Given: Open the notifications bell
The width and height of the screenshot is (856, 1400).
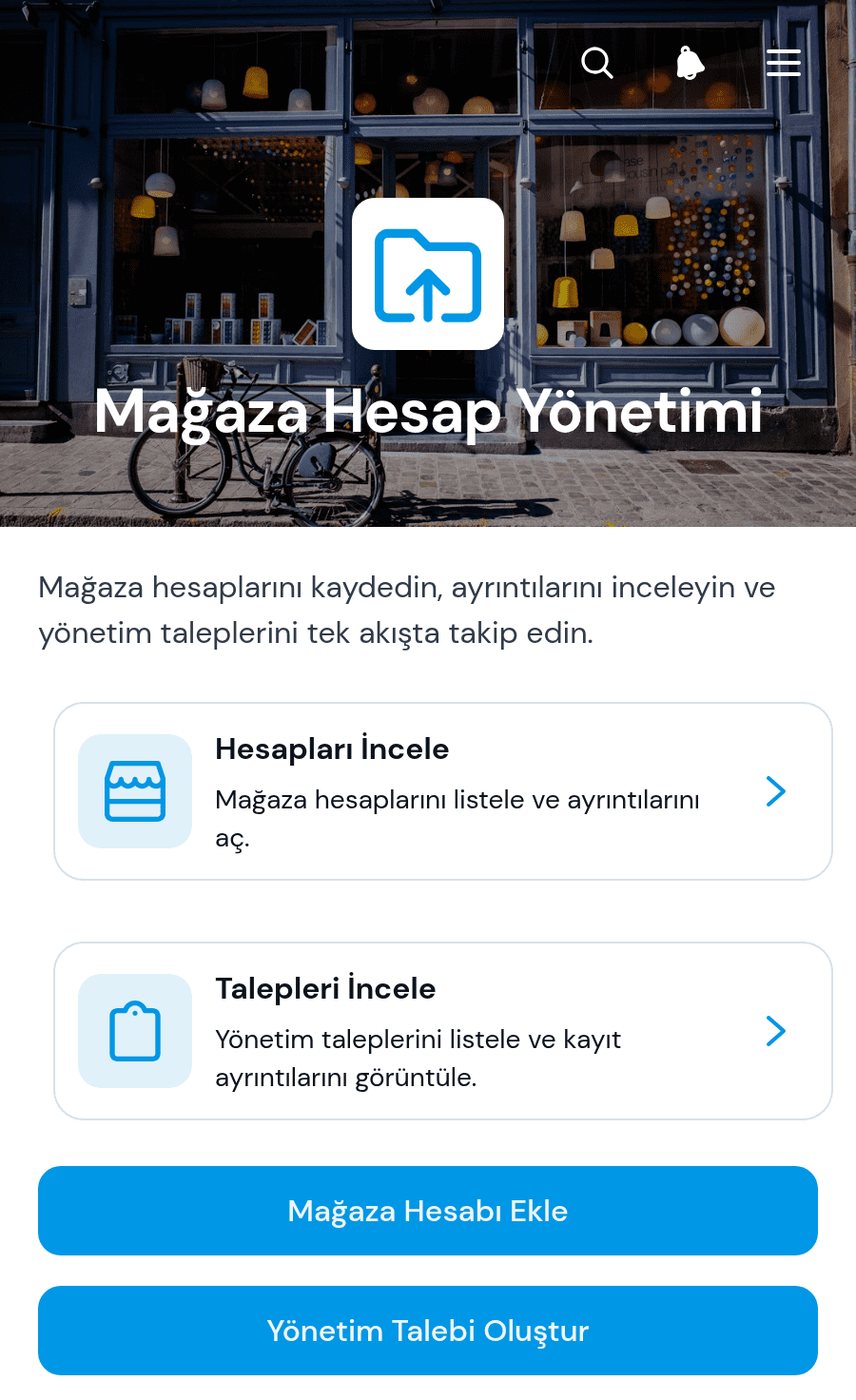Looking at the screenshot, I should coord(691,63).
